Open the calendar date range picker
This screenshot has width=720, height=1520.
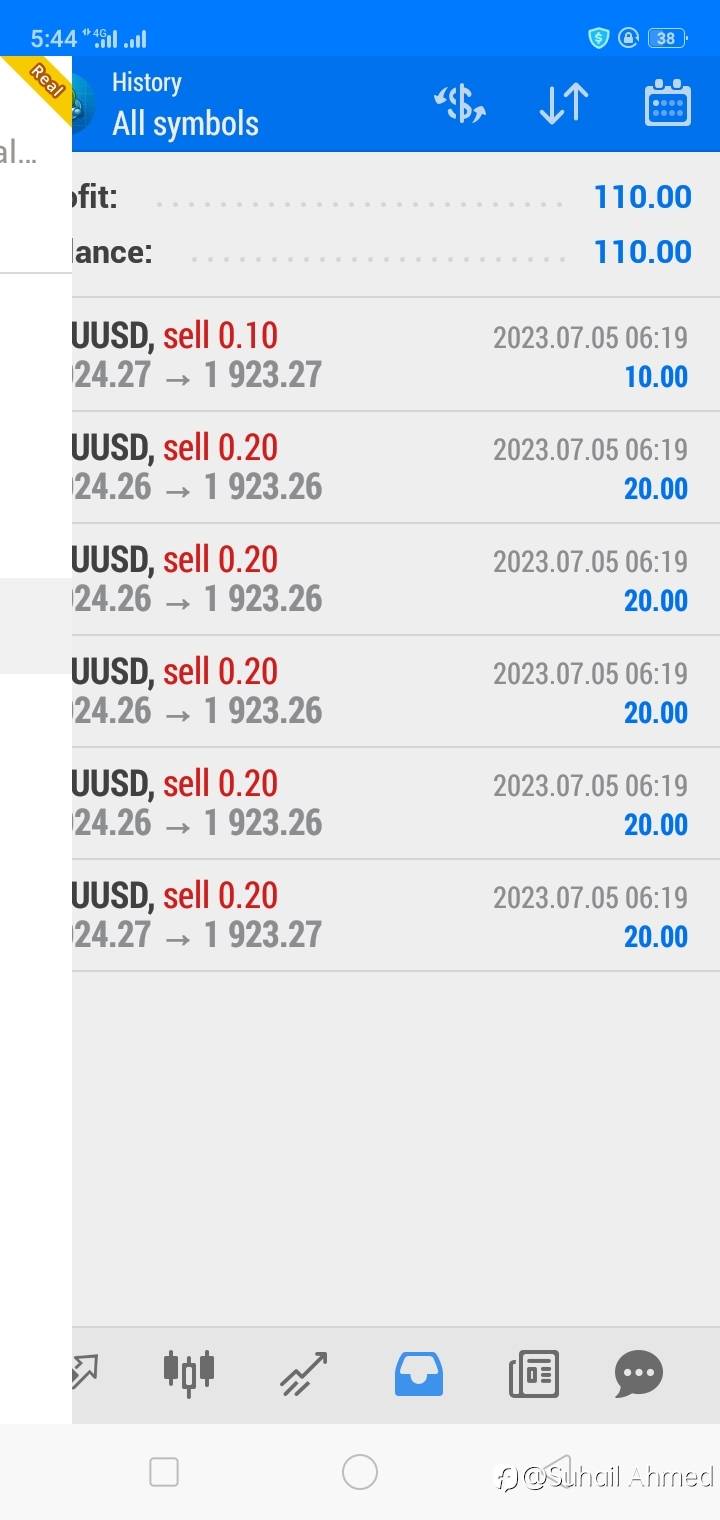pos(667,104)
